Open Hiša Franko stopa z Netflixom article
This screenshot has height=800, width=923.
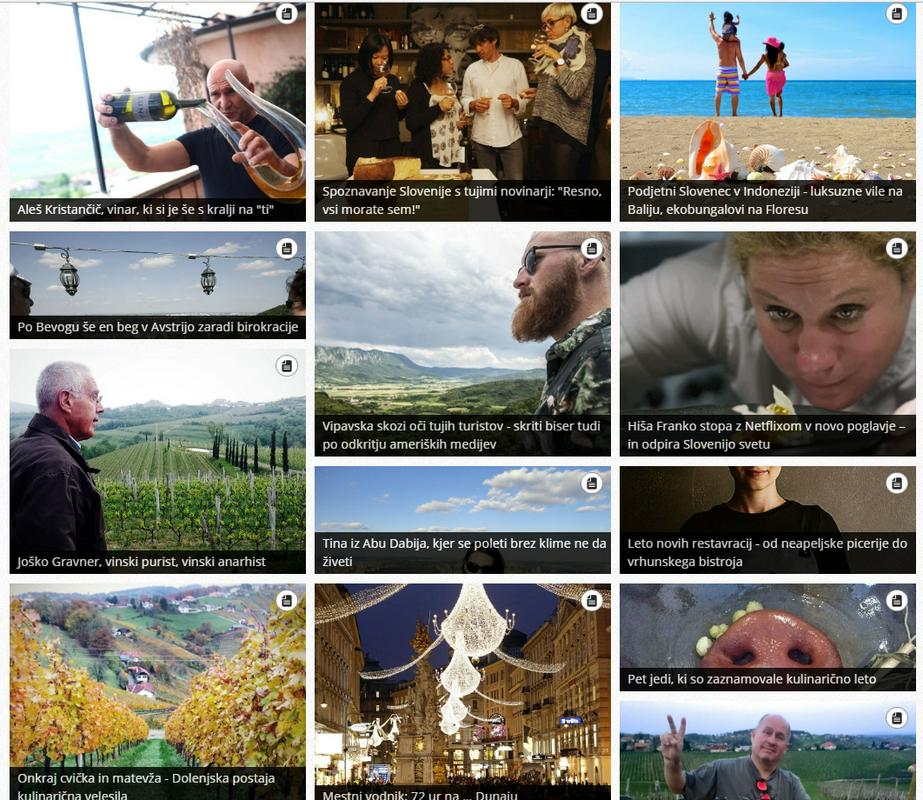click(x=767, y=434)
